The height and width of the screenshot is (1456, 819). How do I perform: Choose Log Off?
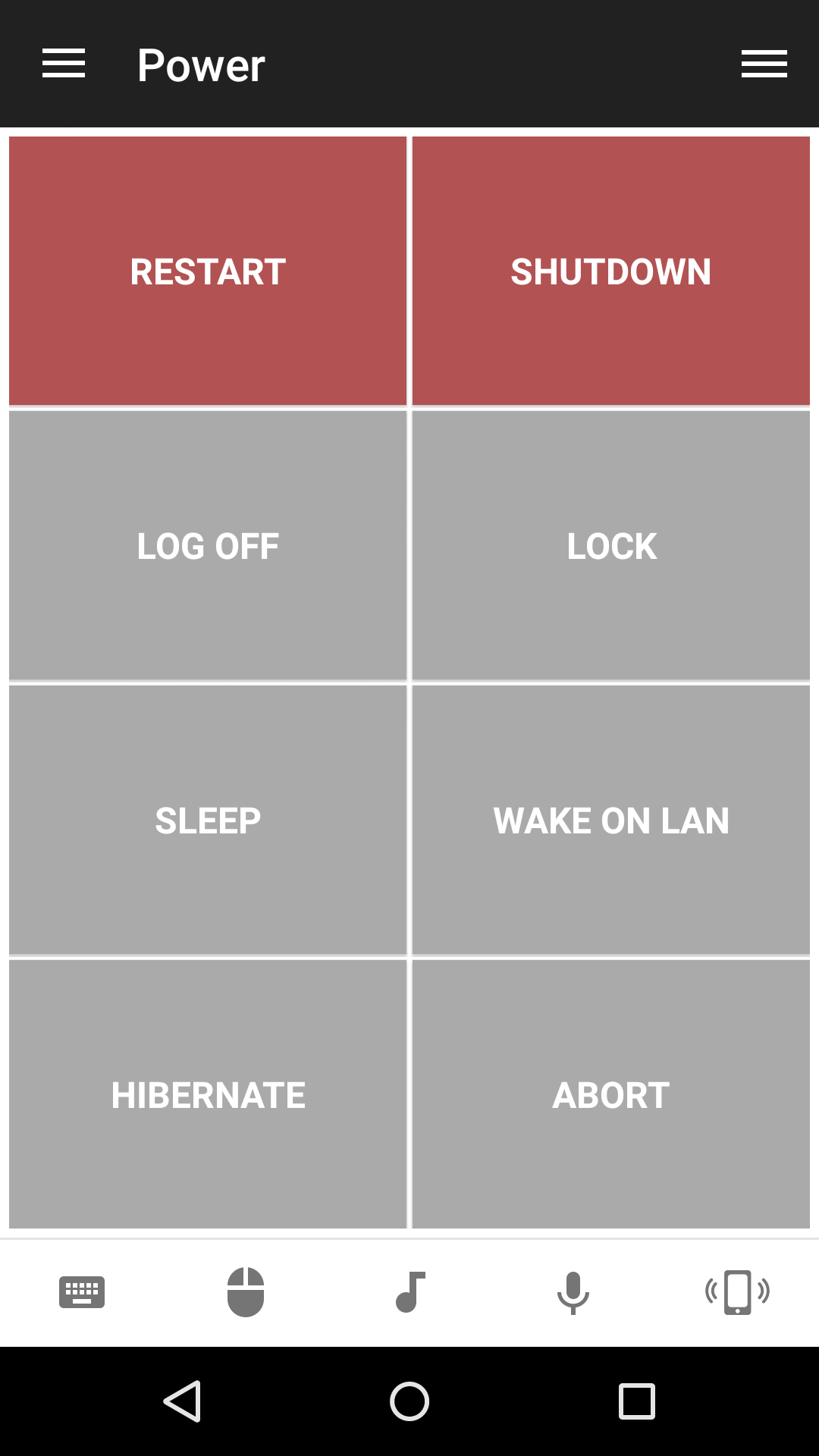(x=208, y=546)
